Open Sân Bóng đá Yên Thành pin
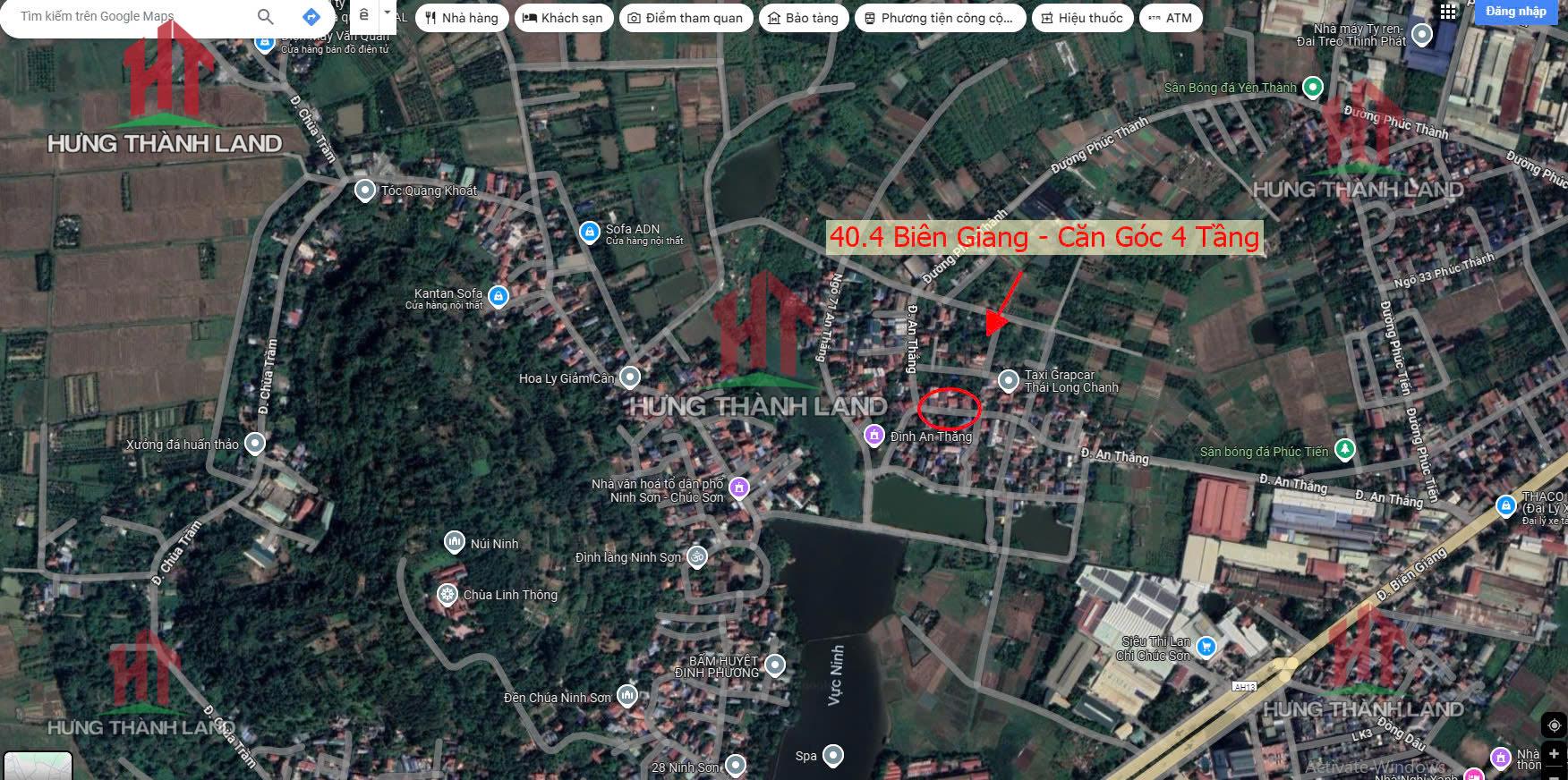 pos(1312,88)
